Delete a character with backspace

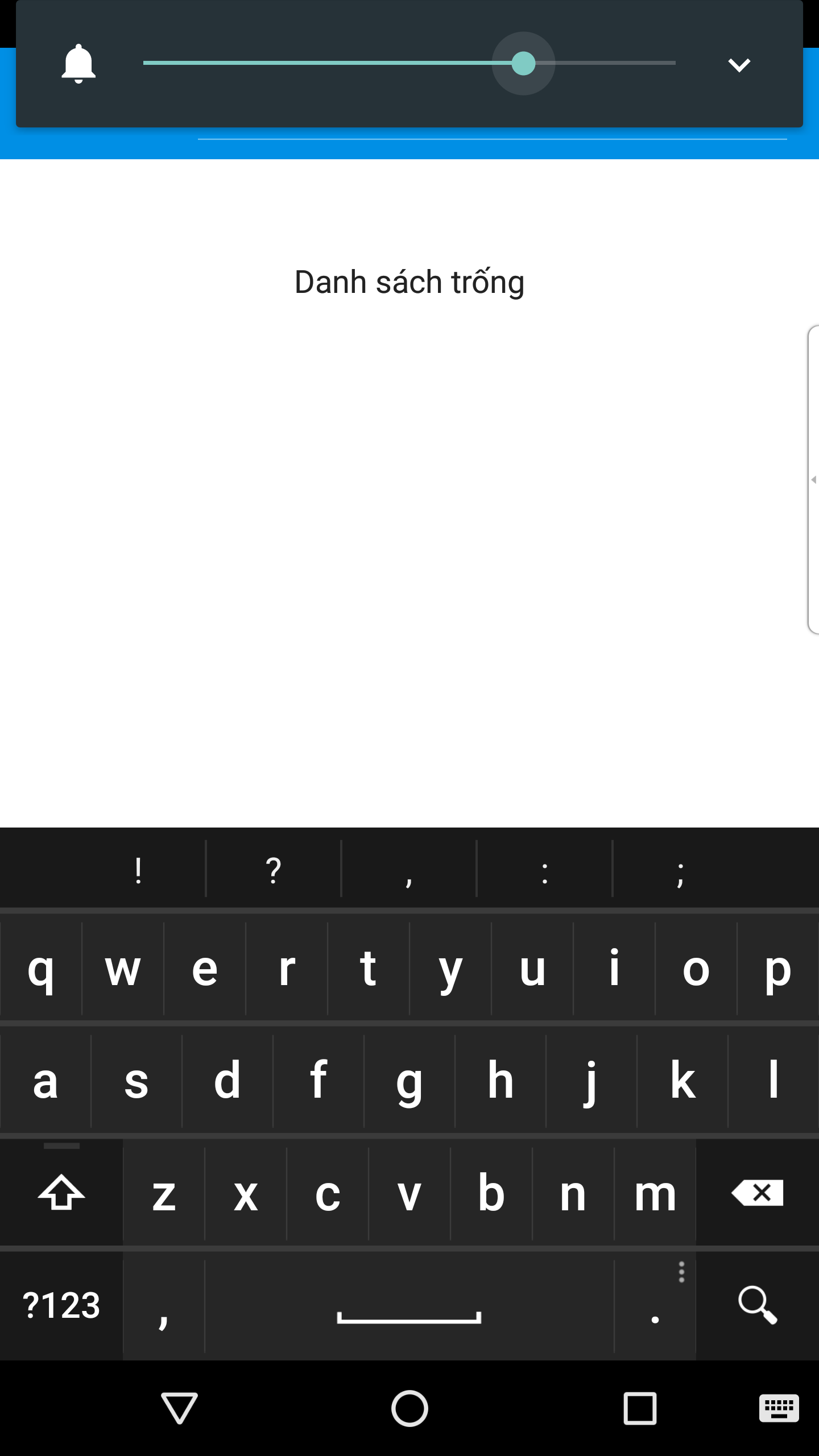pos(758,1193)
